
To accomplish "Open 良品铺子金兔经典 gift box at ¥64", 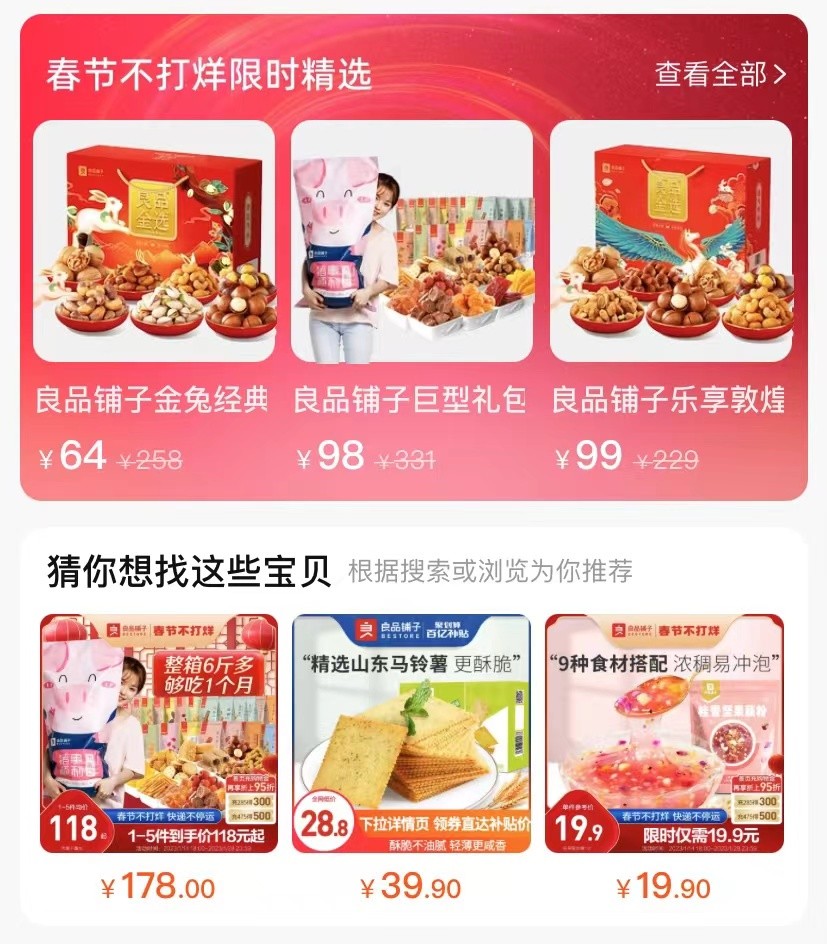I will point(154,241).
